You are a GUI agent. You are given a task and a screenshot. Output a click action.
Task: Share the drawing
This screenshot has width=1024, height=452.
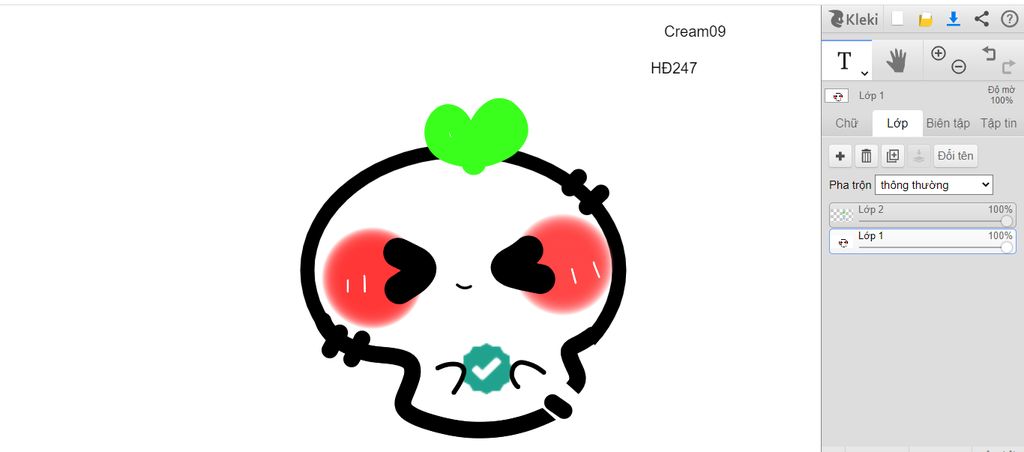pyautogui.click(x=981, y=19)
